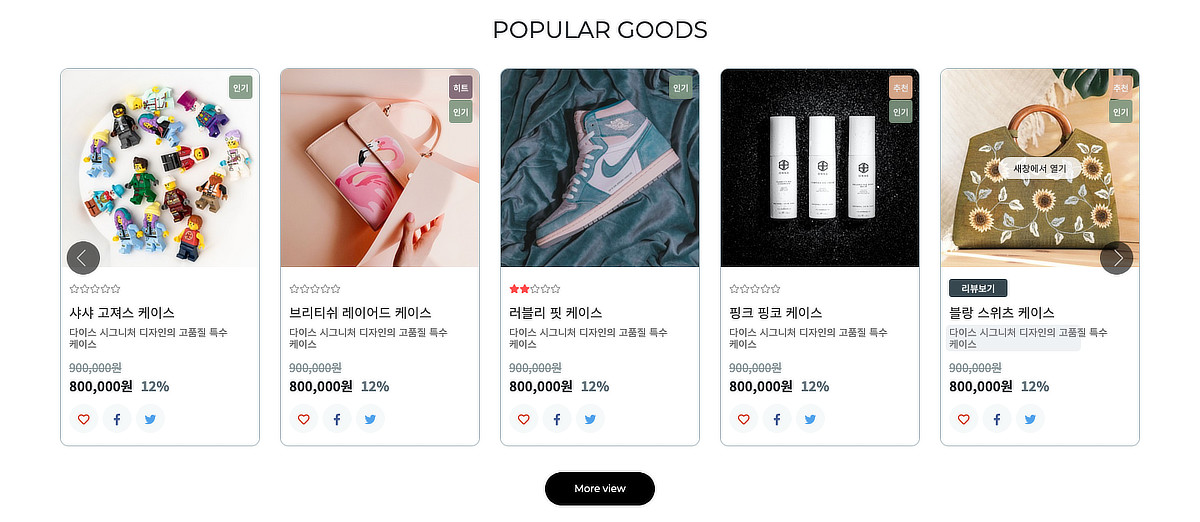The image size is (1200, 522).
Task: Share 핑크 핑코 케이스 on Twitter
Action: (810, 420)
